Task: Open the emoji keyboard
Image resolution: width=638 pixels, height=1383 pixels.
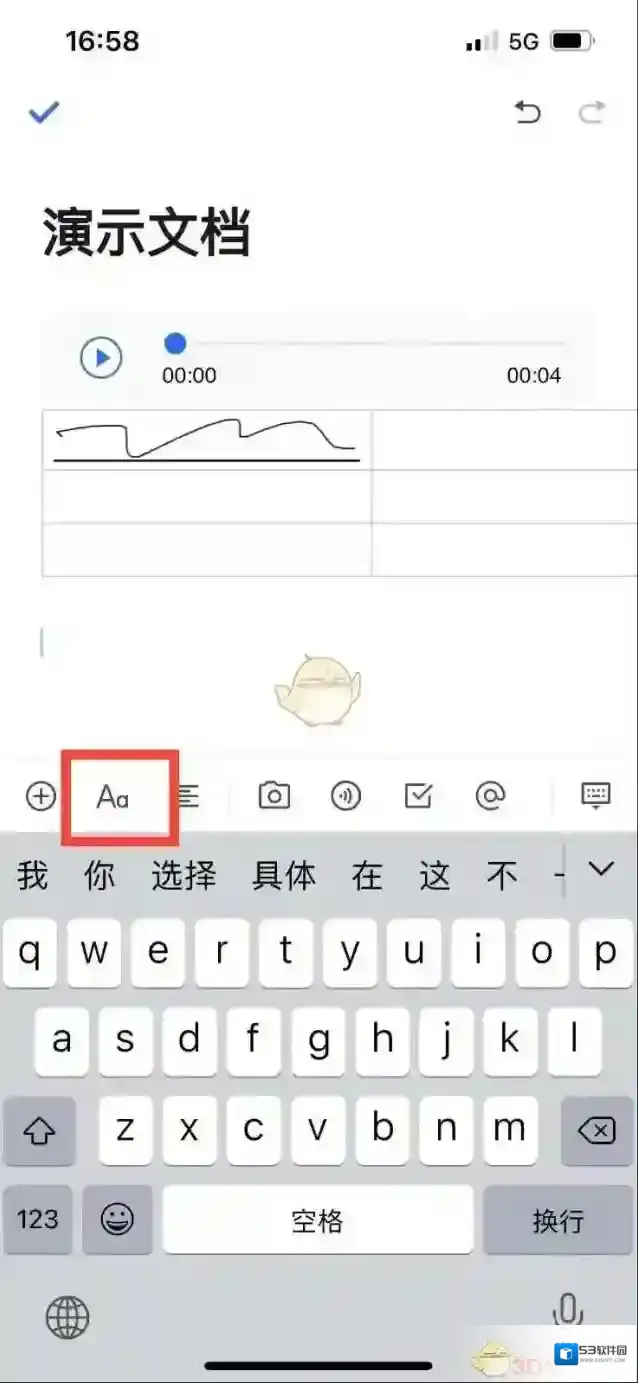Action: [117, 1220]
